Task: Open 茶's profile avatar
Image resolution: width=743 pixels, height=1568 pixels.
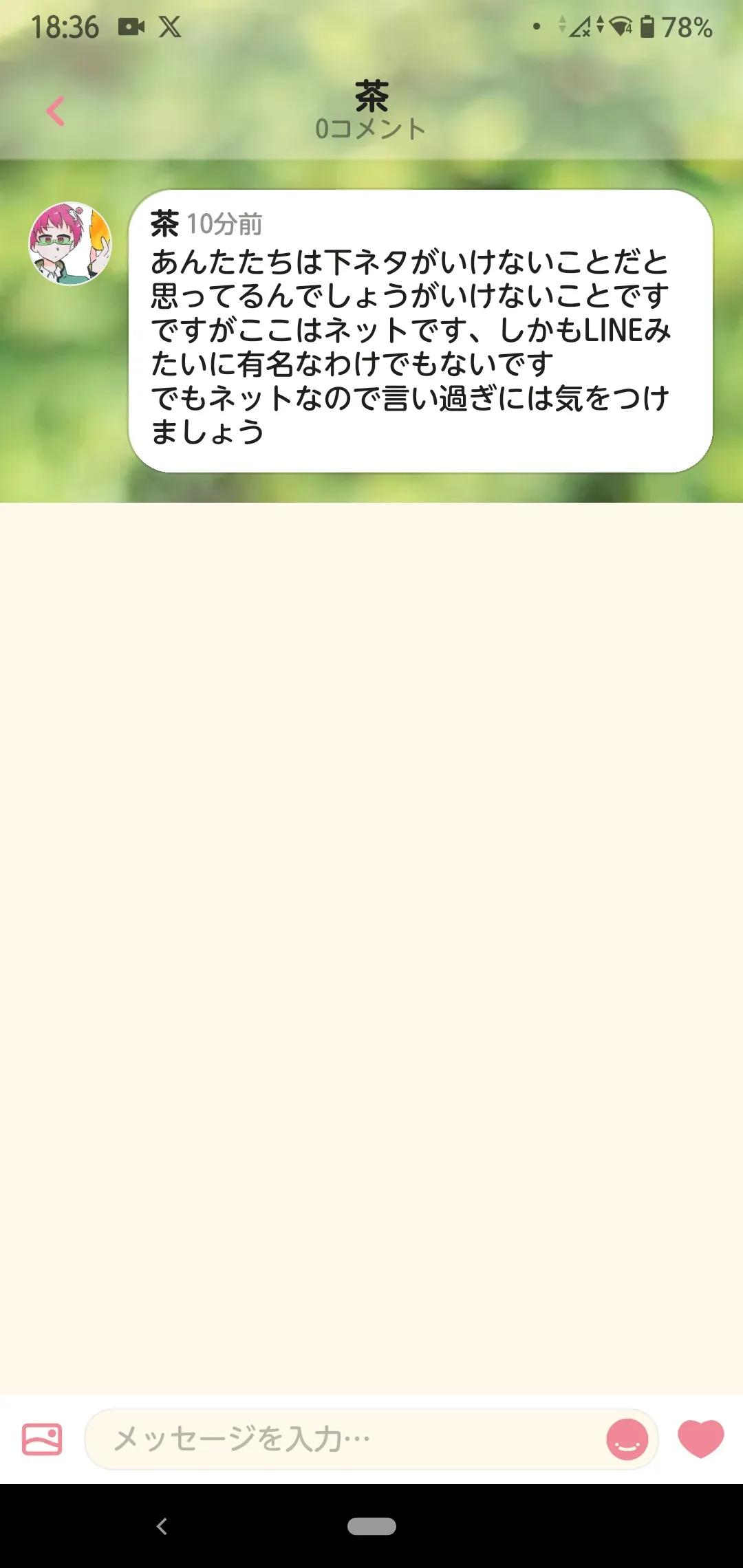Action: tap(70, 243)
